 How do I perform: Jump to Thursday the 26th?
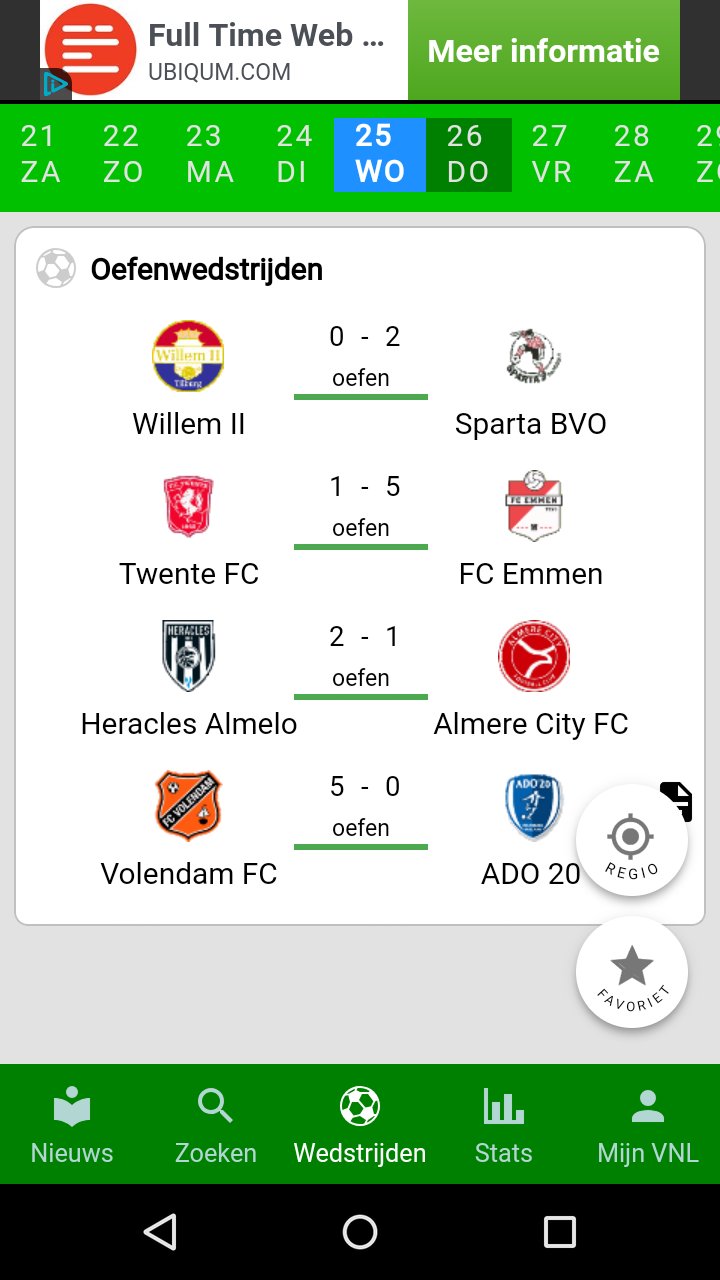468,154
